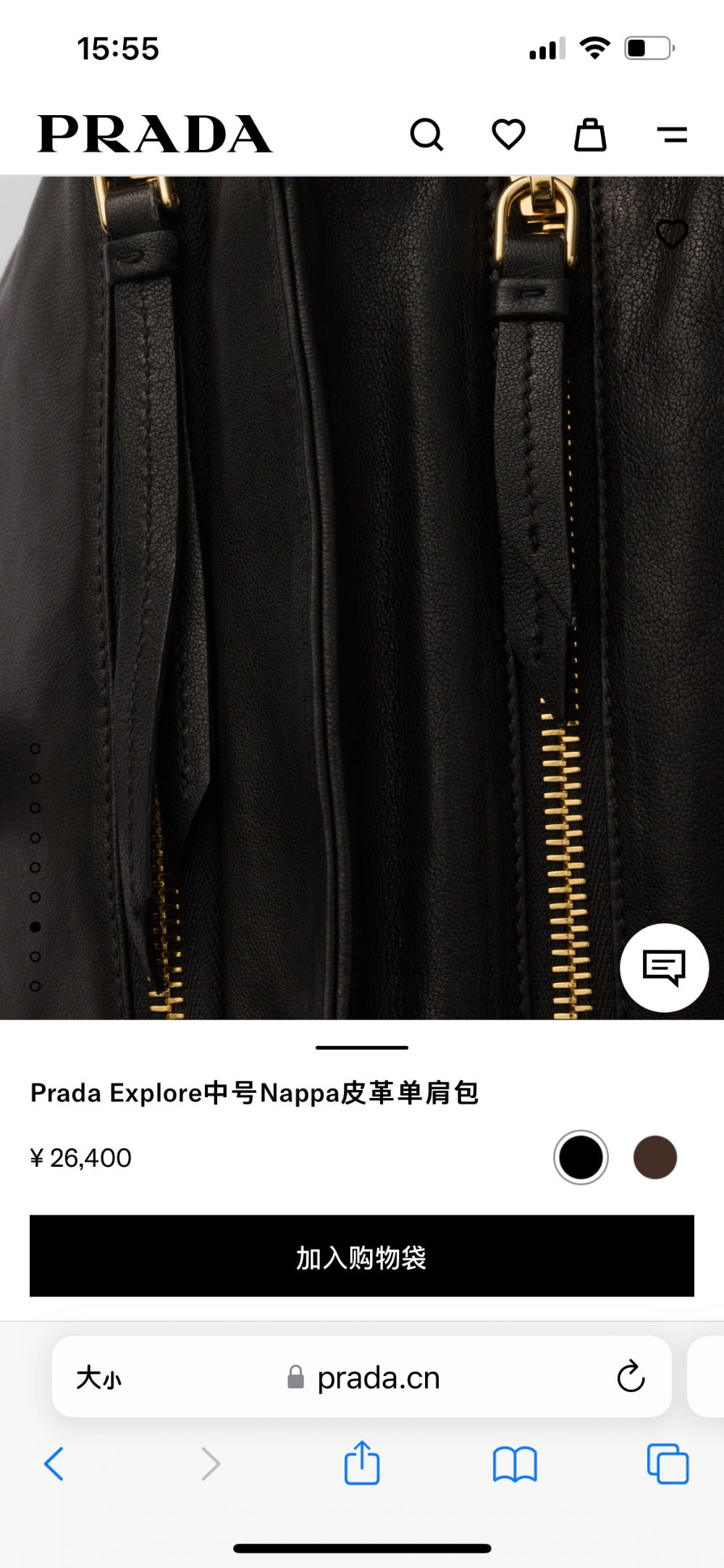Open the 大小 page settings menu
Screen dimensions: 724x1568
pos(99,1378)
